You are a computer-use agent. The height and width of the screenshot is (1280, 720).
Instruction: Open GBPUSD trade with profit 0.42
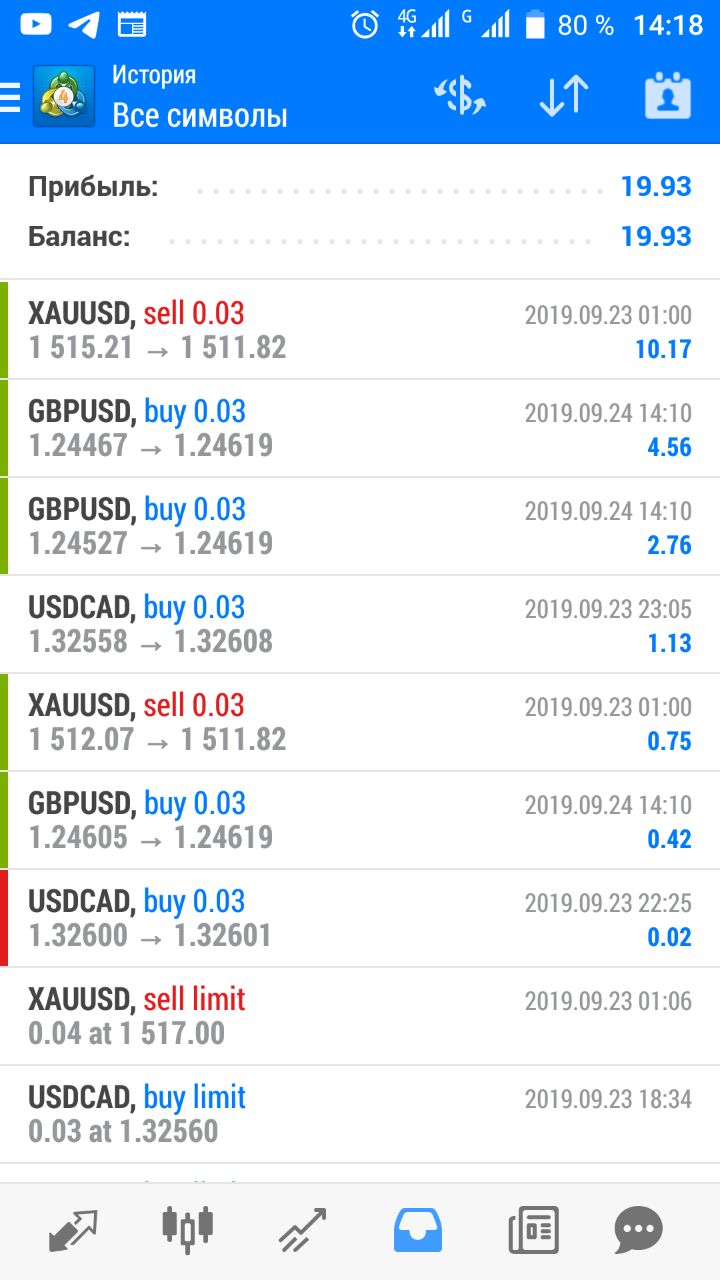[360, 820]
